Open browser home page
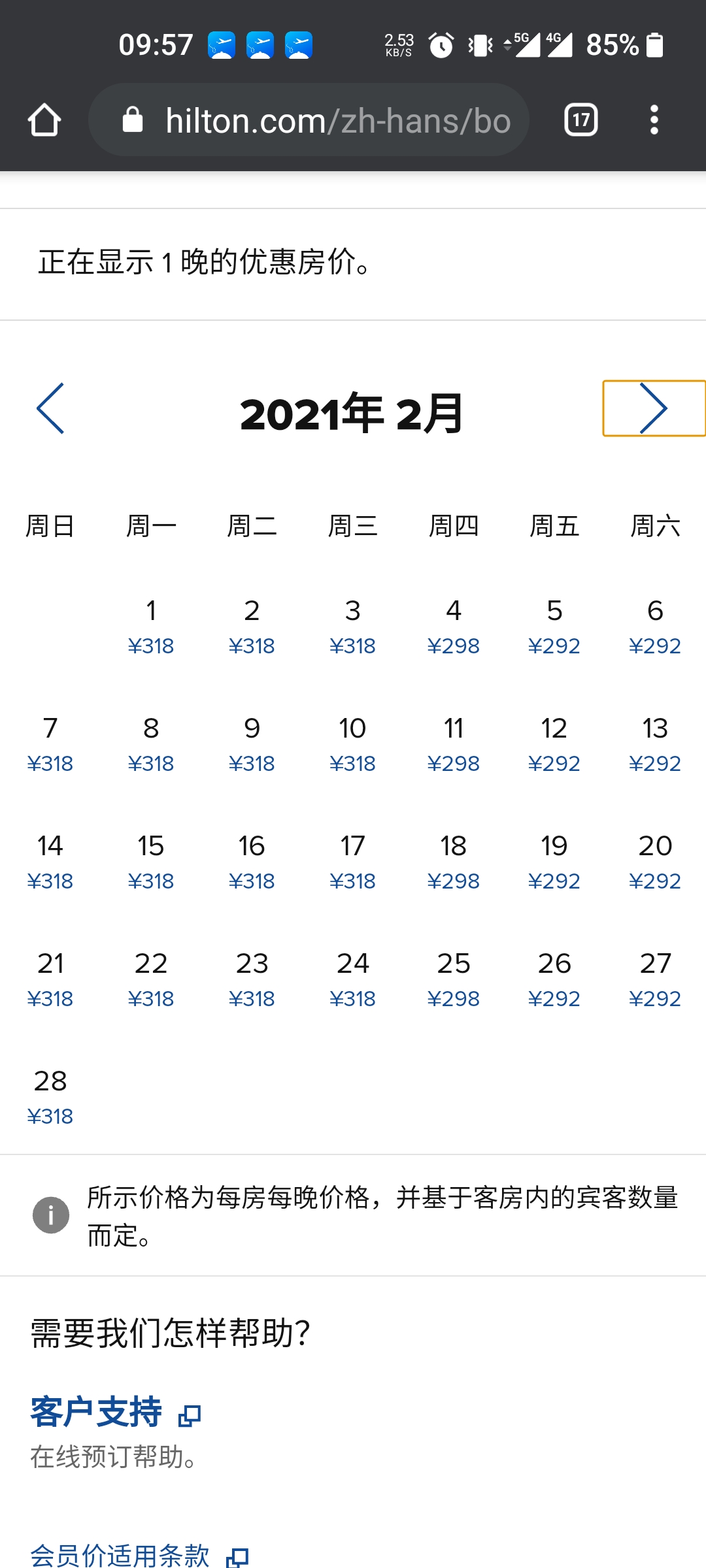 (x=44, y=120)
